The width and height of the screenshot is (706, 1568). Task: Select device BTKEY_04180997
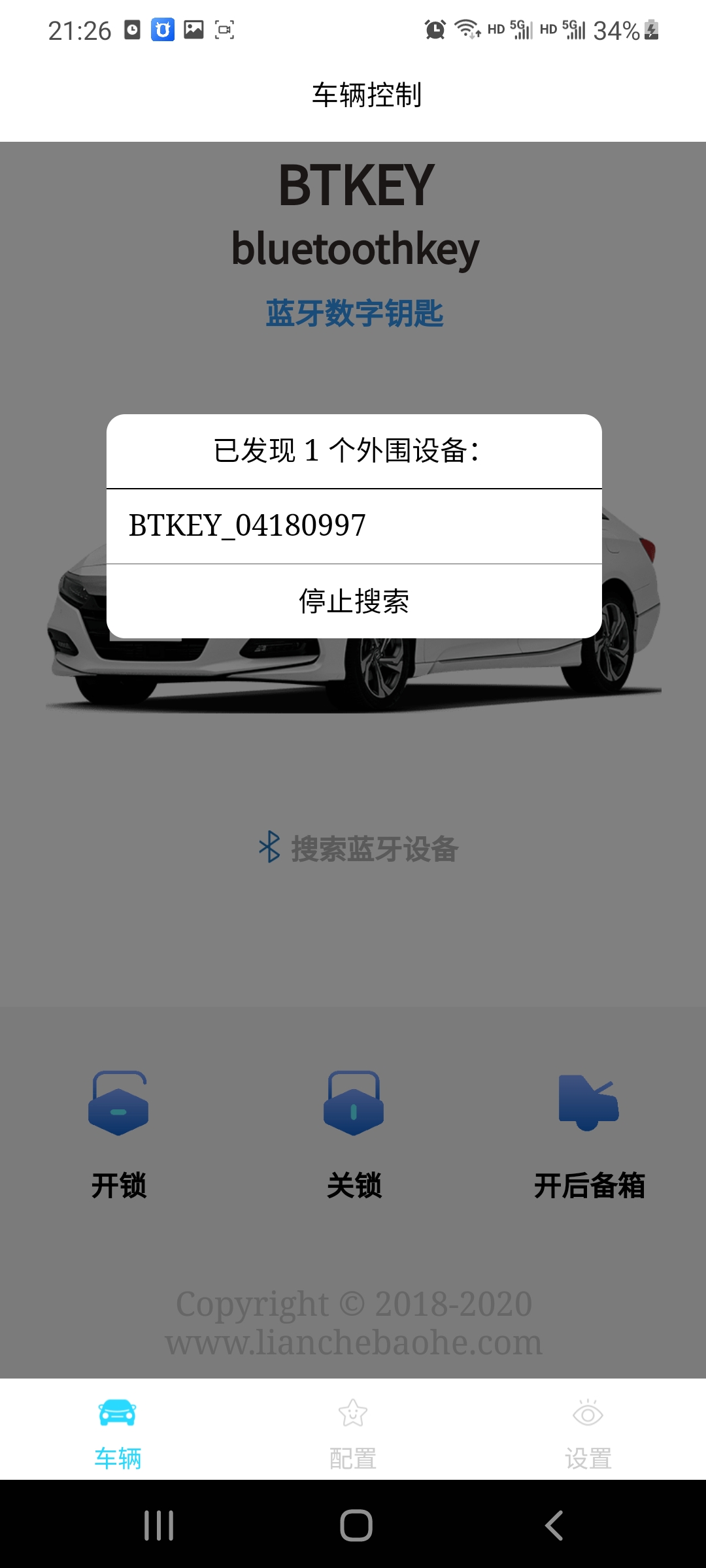click(x=354, y=526)
